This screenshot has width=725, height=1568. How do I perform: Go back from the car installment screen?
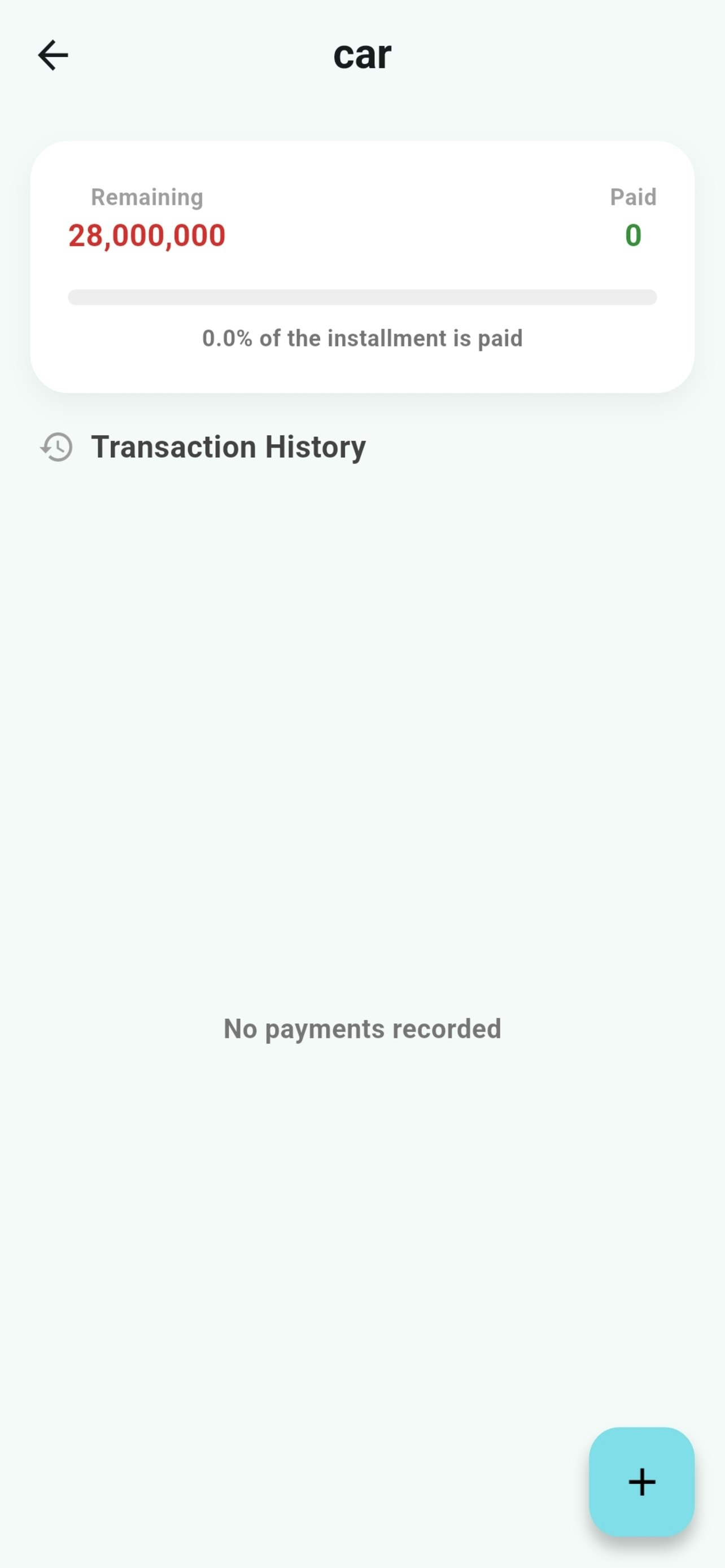coord(53,55)
